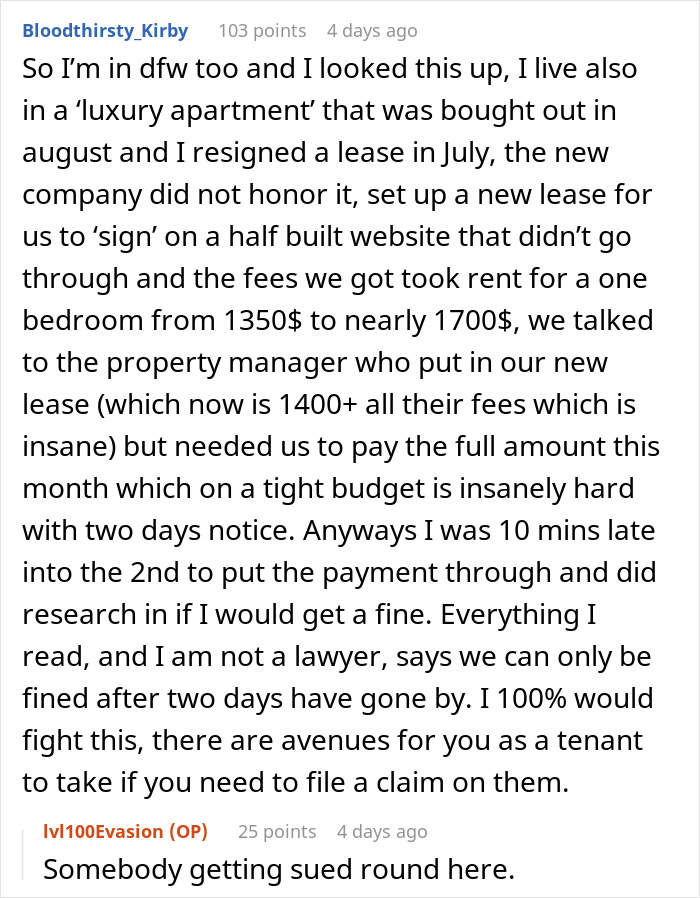This screenshot has width=700, height=898.
Task: Open lvl100Evasion's user profile
Action: 104,831
